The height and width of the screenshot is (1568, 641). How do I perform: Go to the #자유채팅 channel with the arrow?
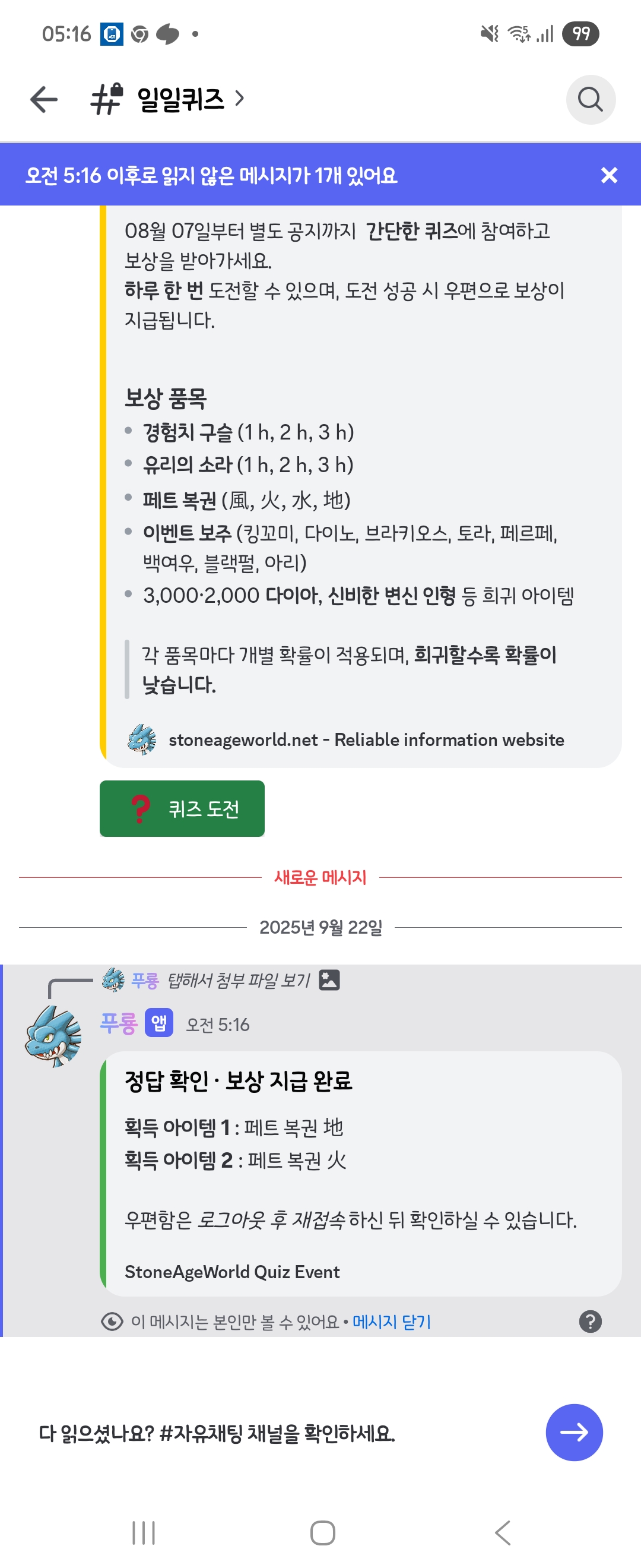573,1432
